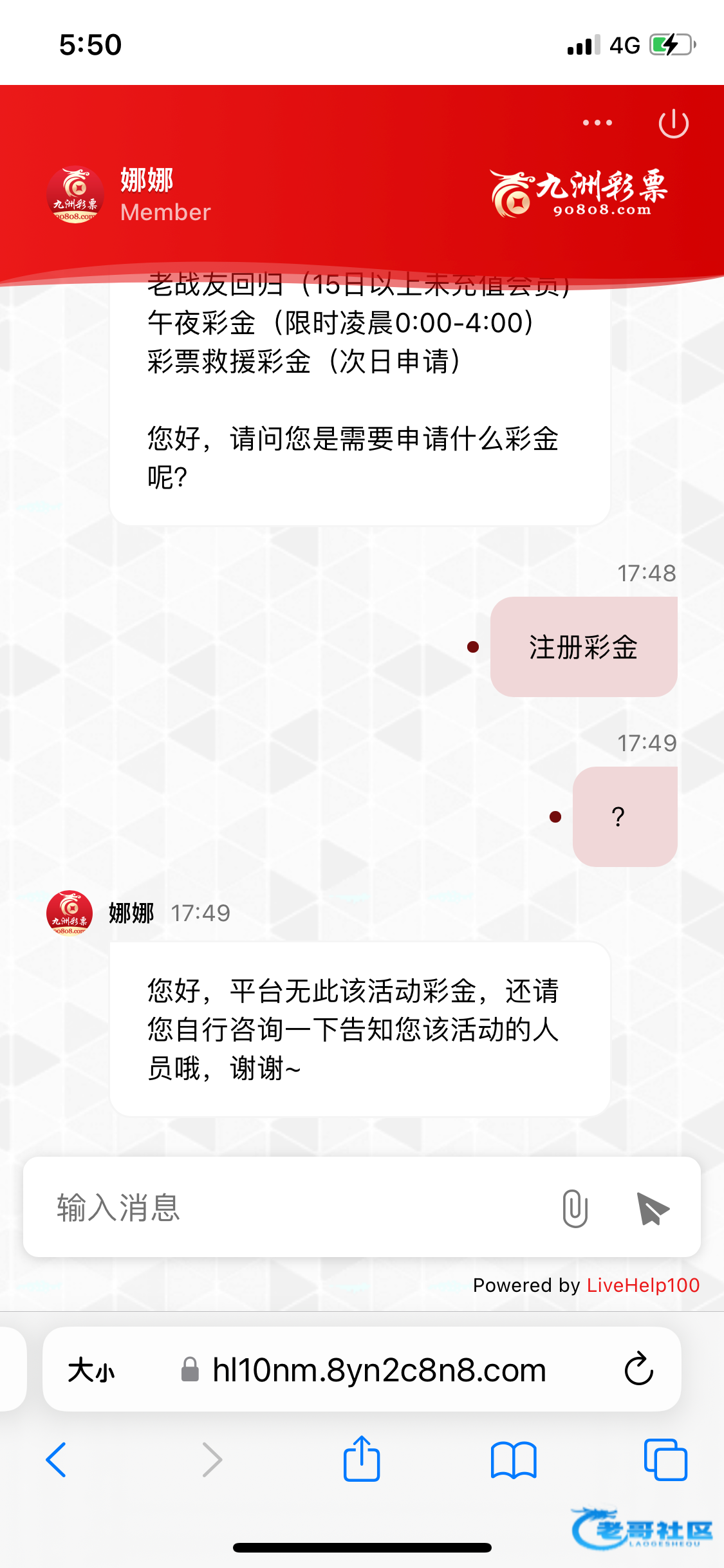Send the message with the arrow icon
The height and width of the screenshot is (1568, 724).
point(653,1208)
